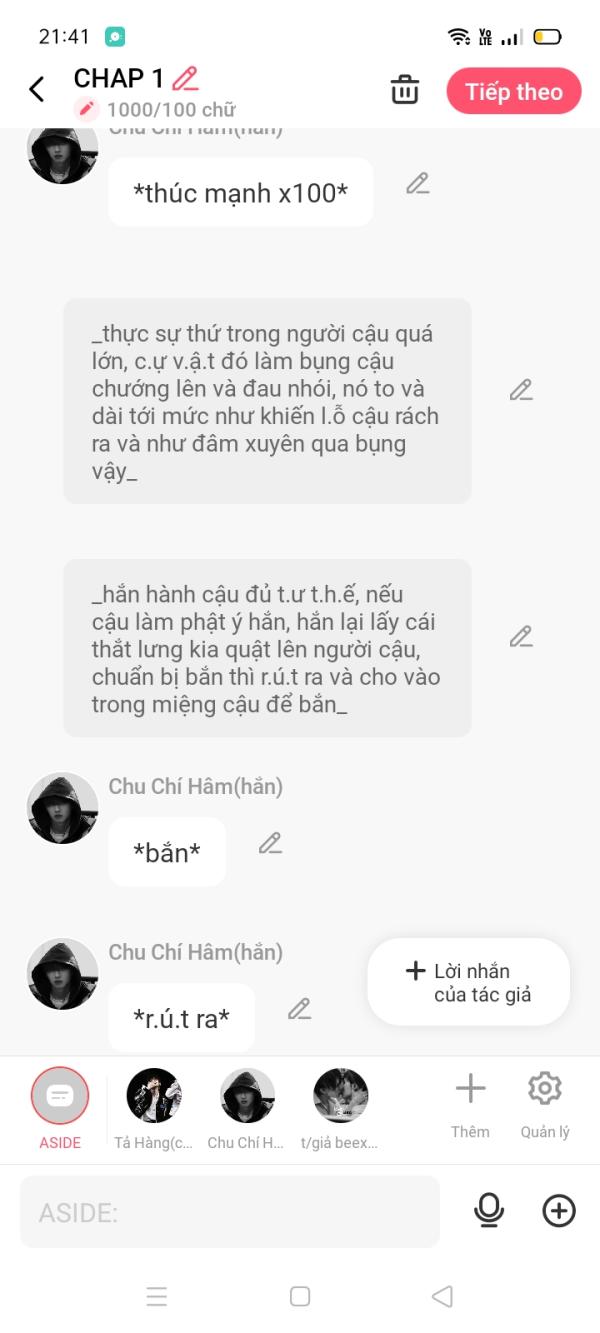Add Lời nhắn của tác giả
Viewport: 600px width, 1333px height.
(469, 982)
